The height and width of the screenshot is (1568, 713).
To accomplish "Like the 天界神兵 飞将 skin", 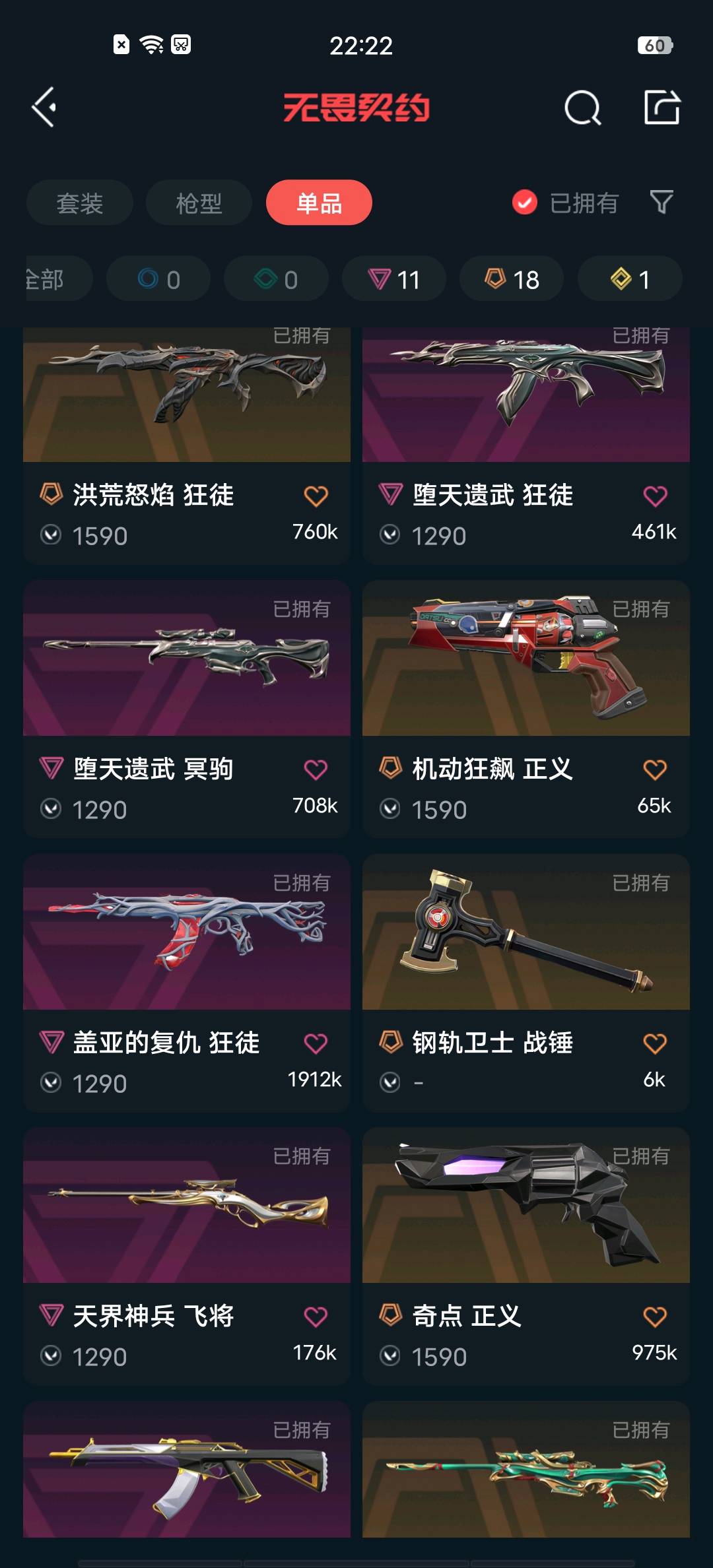I will (316, 1317).
